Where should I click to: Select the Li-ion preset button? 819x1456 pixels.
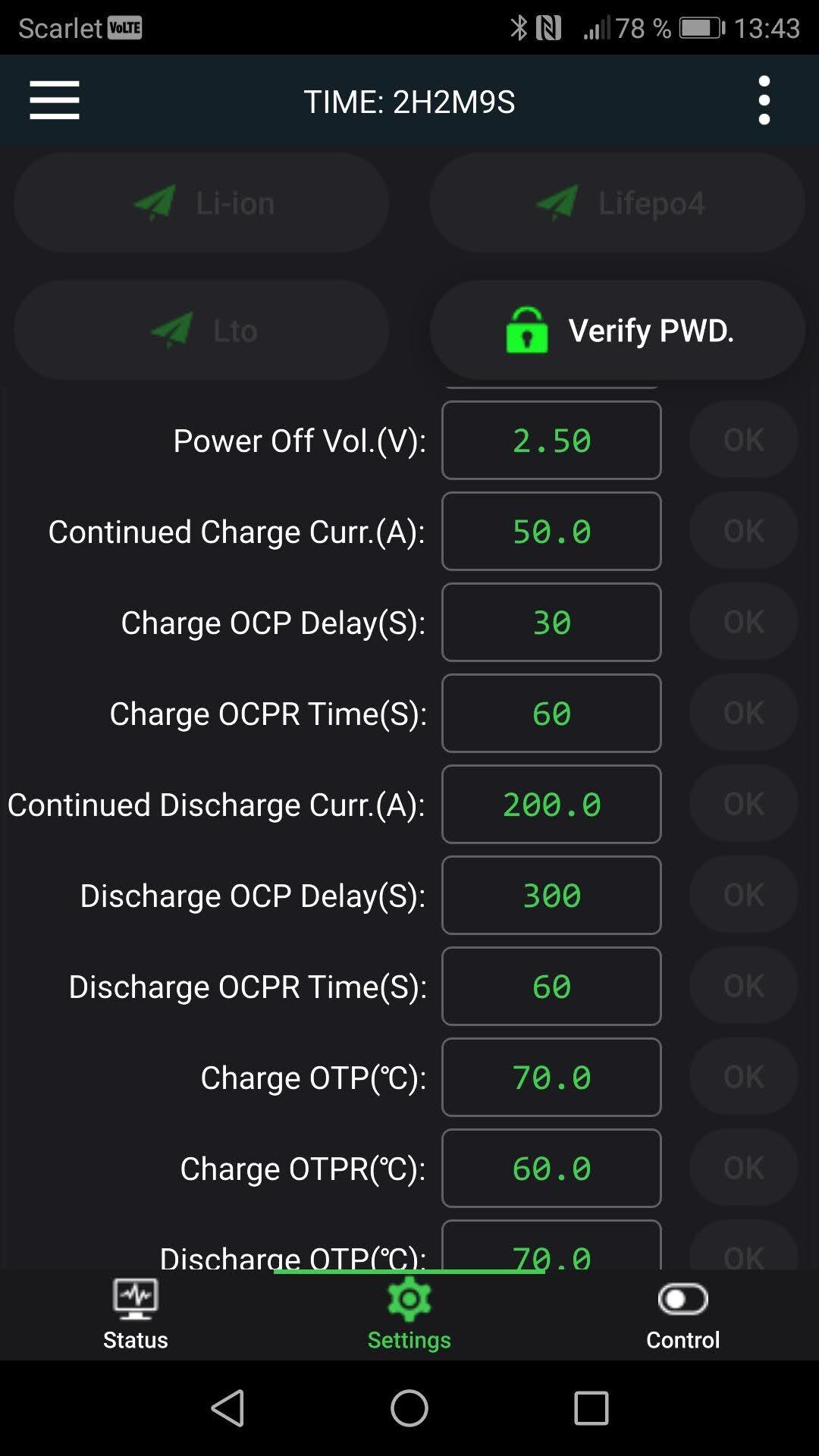202,203
